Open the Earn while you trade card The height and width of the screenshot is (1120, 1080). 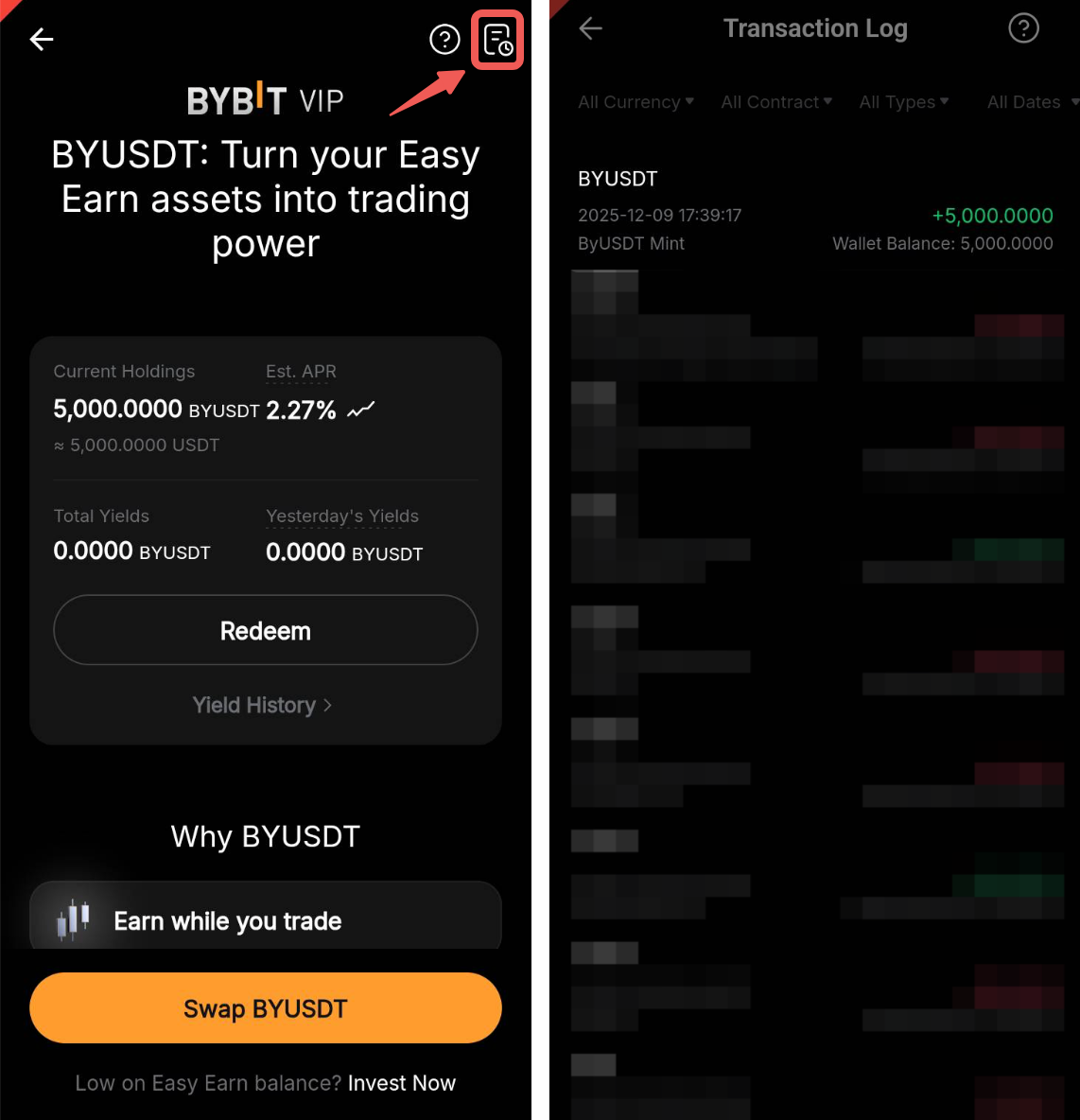point(266,919)
